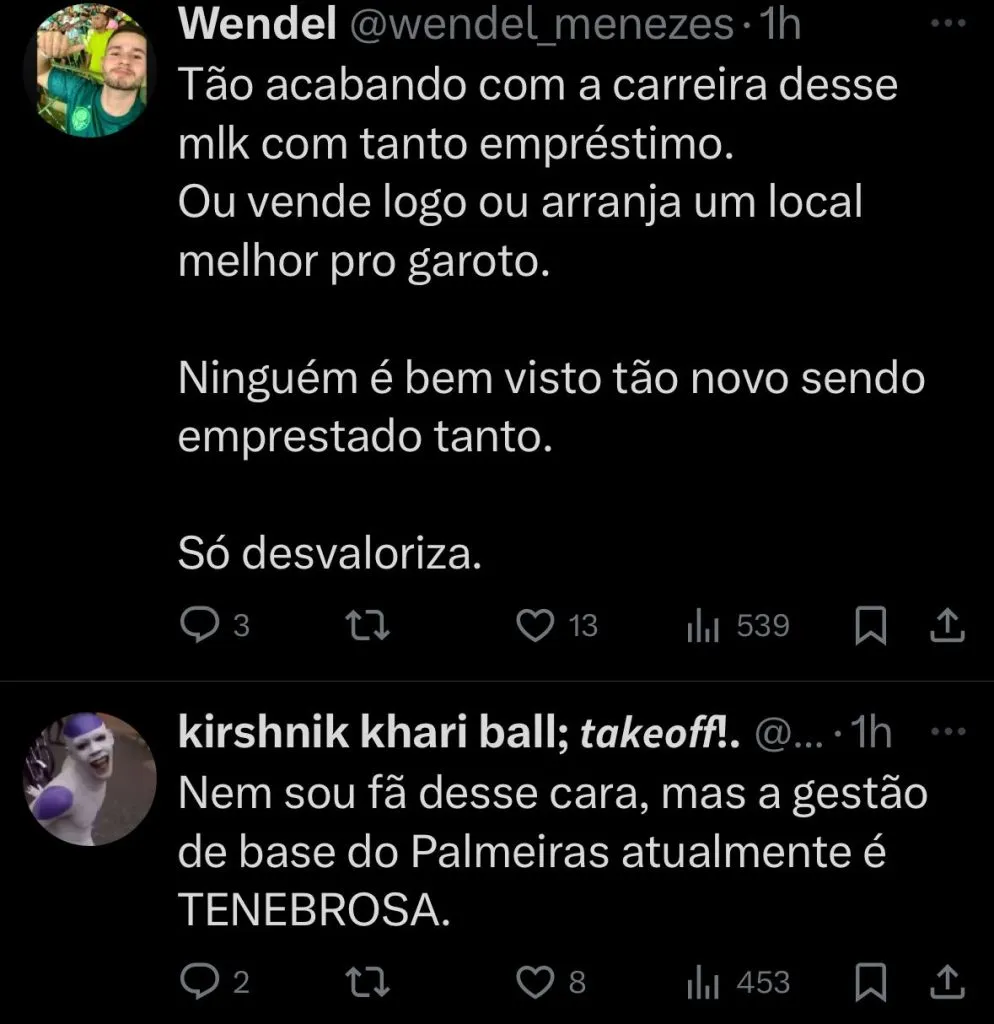Reply to kirshnik khari ball's tweet
Viewport: 994px width, 1024px height.
(x=198, y=982)
